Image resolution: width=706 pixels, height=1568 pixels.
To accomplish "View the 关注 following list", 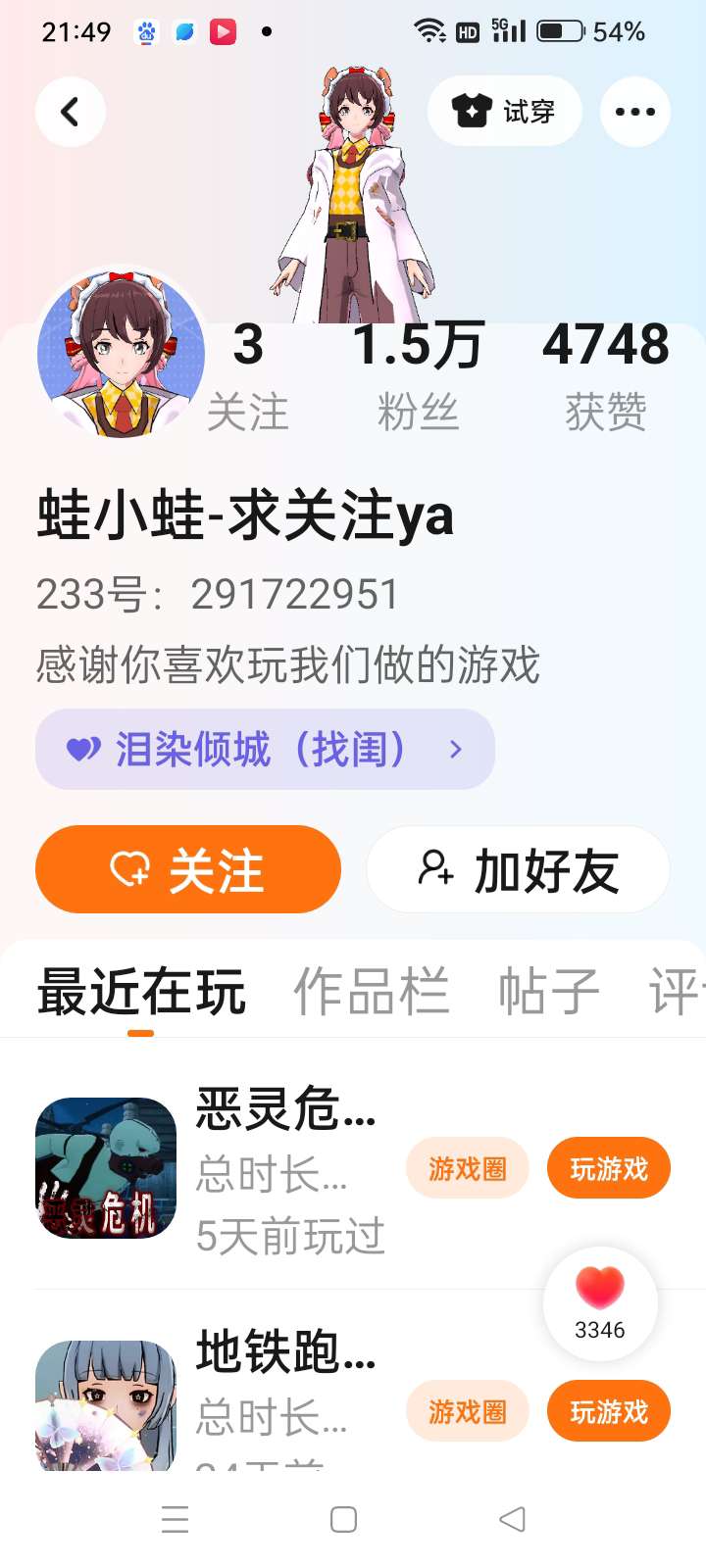I will tap(248, 375).
